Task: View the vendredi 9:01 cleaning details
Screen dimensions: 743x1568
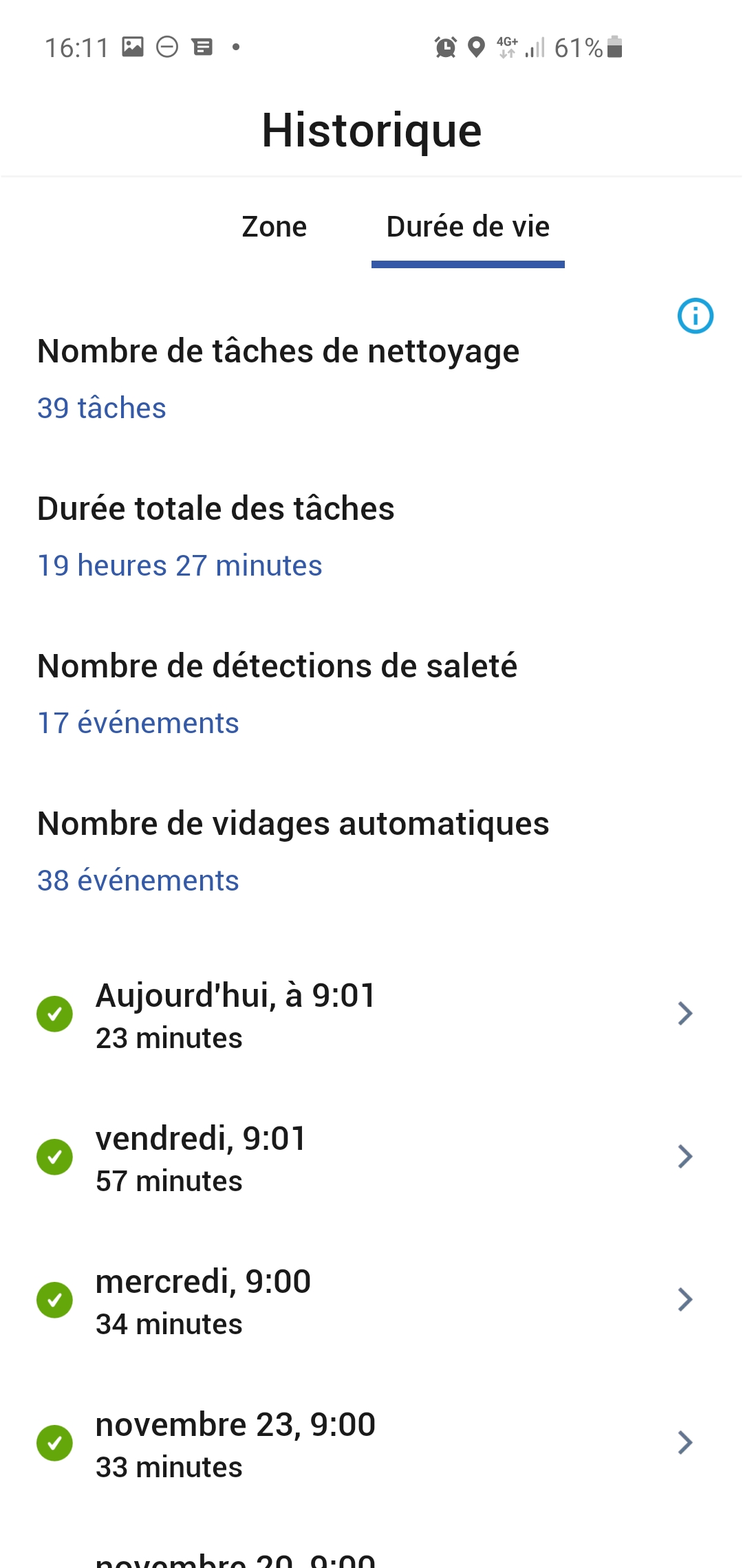Action: pos(371,1158)
